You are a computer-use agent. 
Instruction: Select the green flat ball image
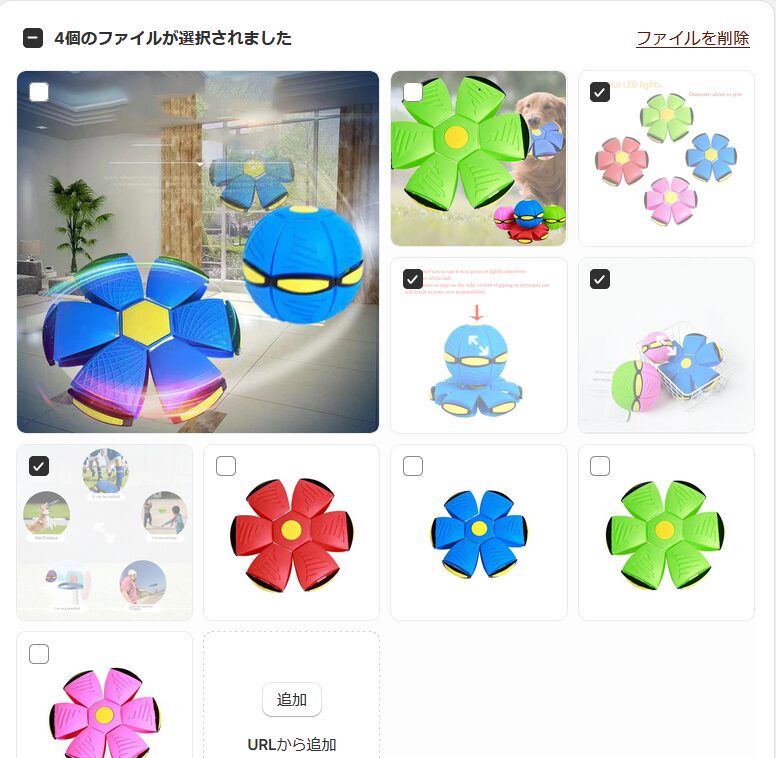[x=600, y=466]
